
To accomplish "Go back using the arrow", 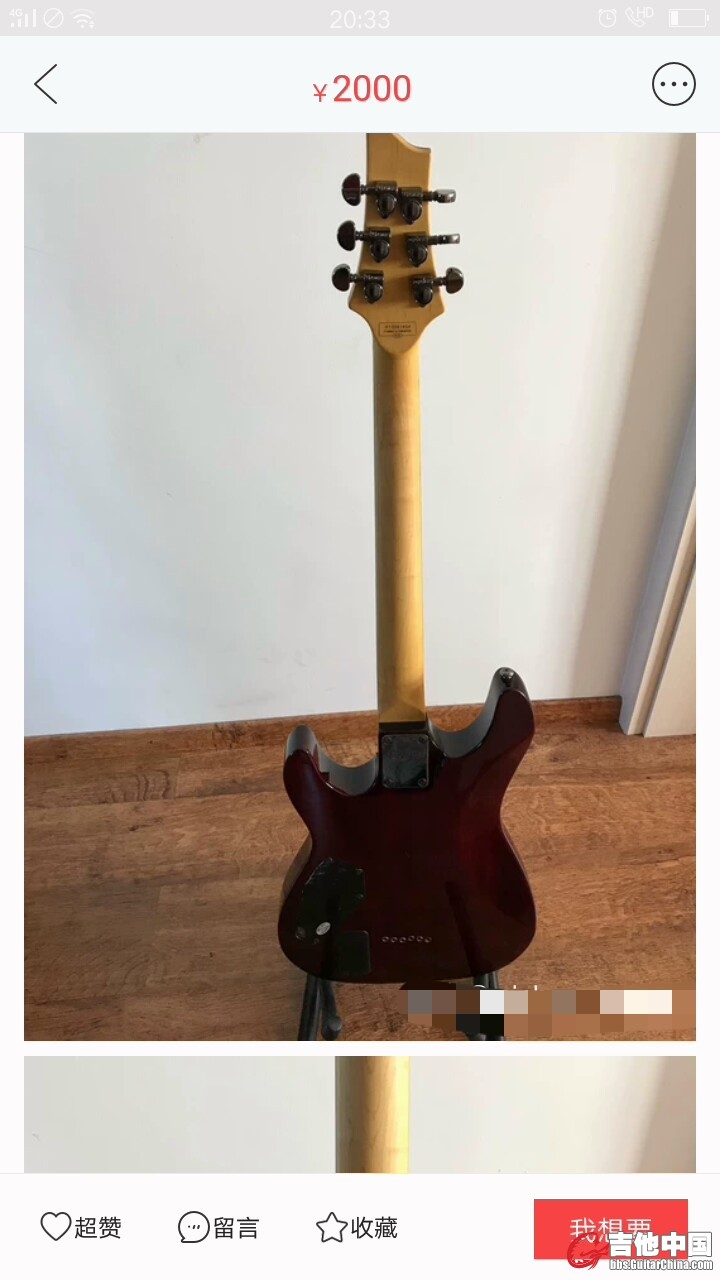I will coord(46,85).
